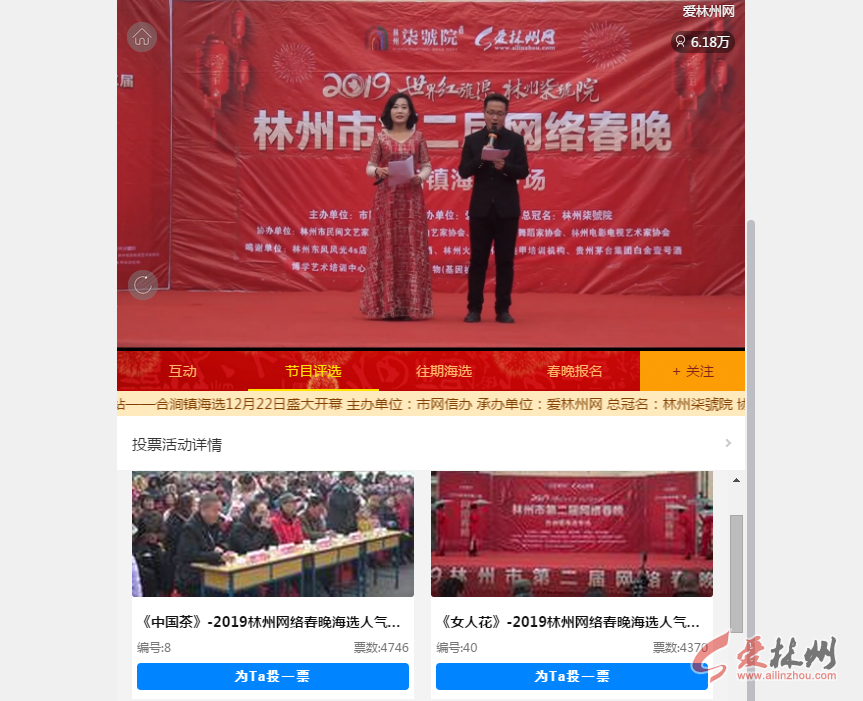Image resolution: width=863 pixels, height=701 pixels.
Task: Open the 往期海选 tab
Action: point(444,371)
